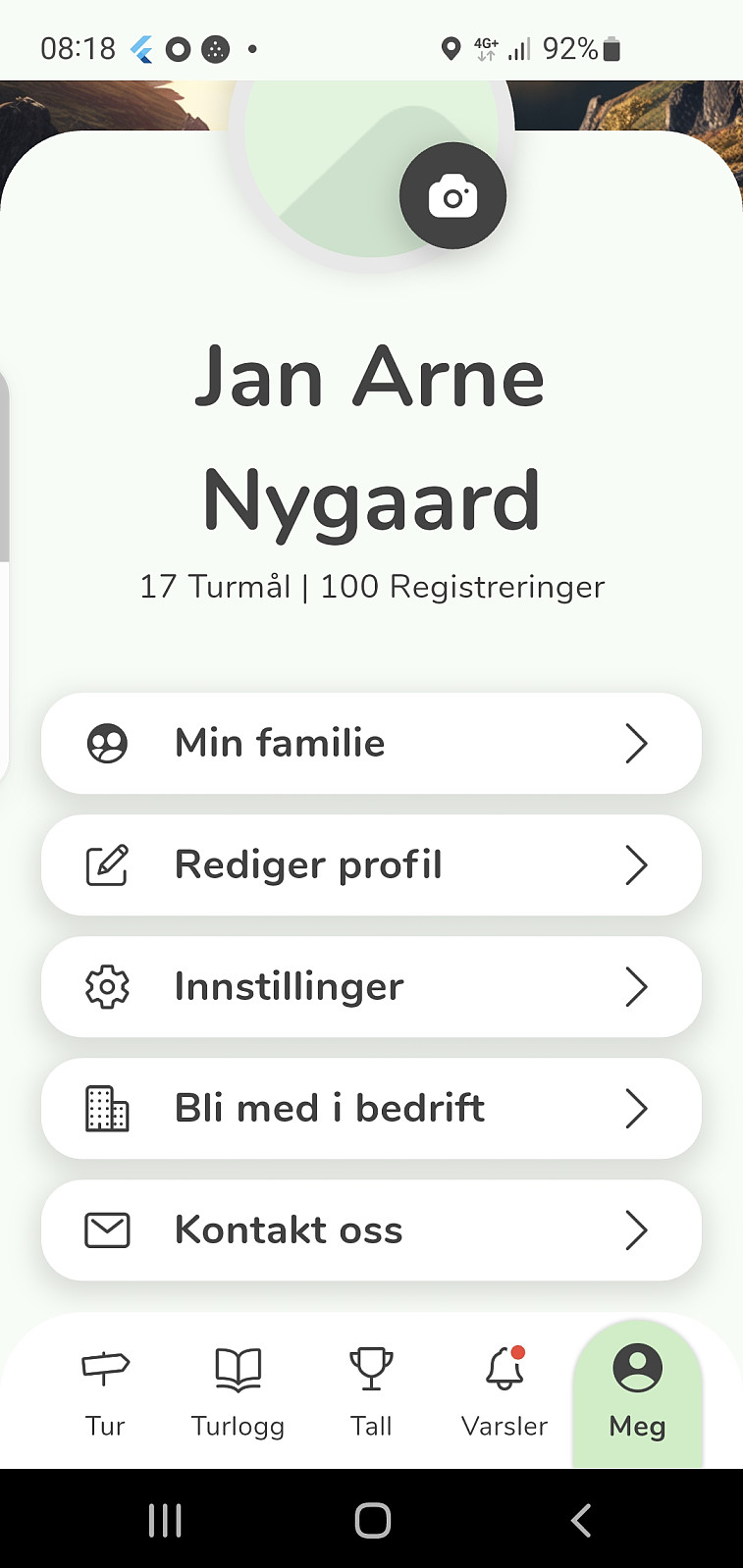Tap the camera icon to change profile photo
Viewport: 743px width, 1568px height.
[452, 196]
